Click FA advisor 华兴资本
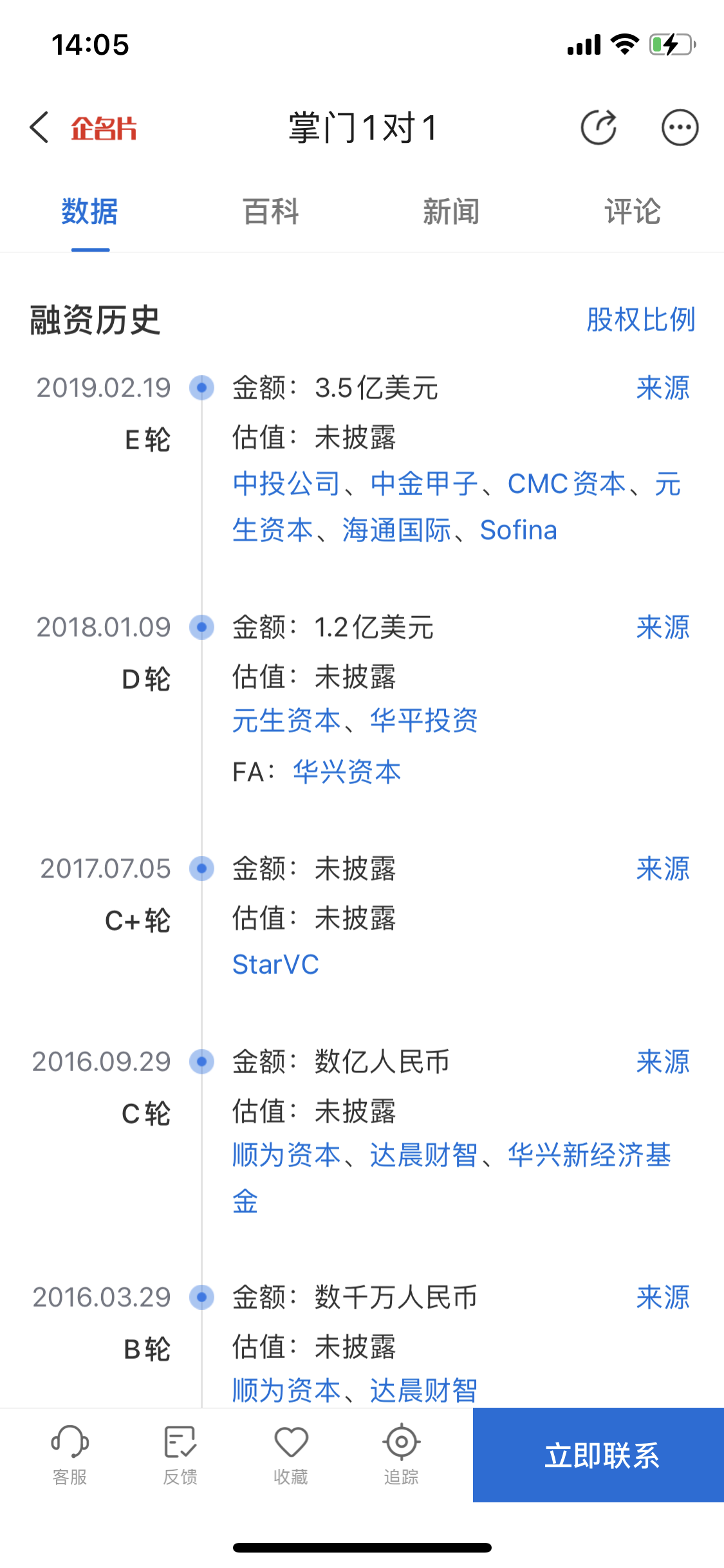This screenshot has height=1568, width=724. (346, 771)
